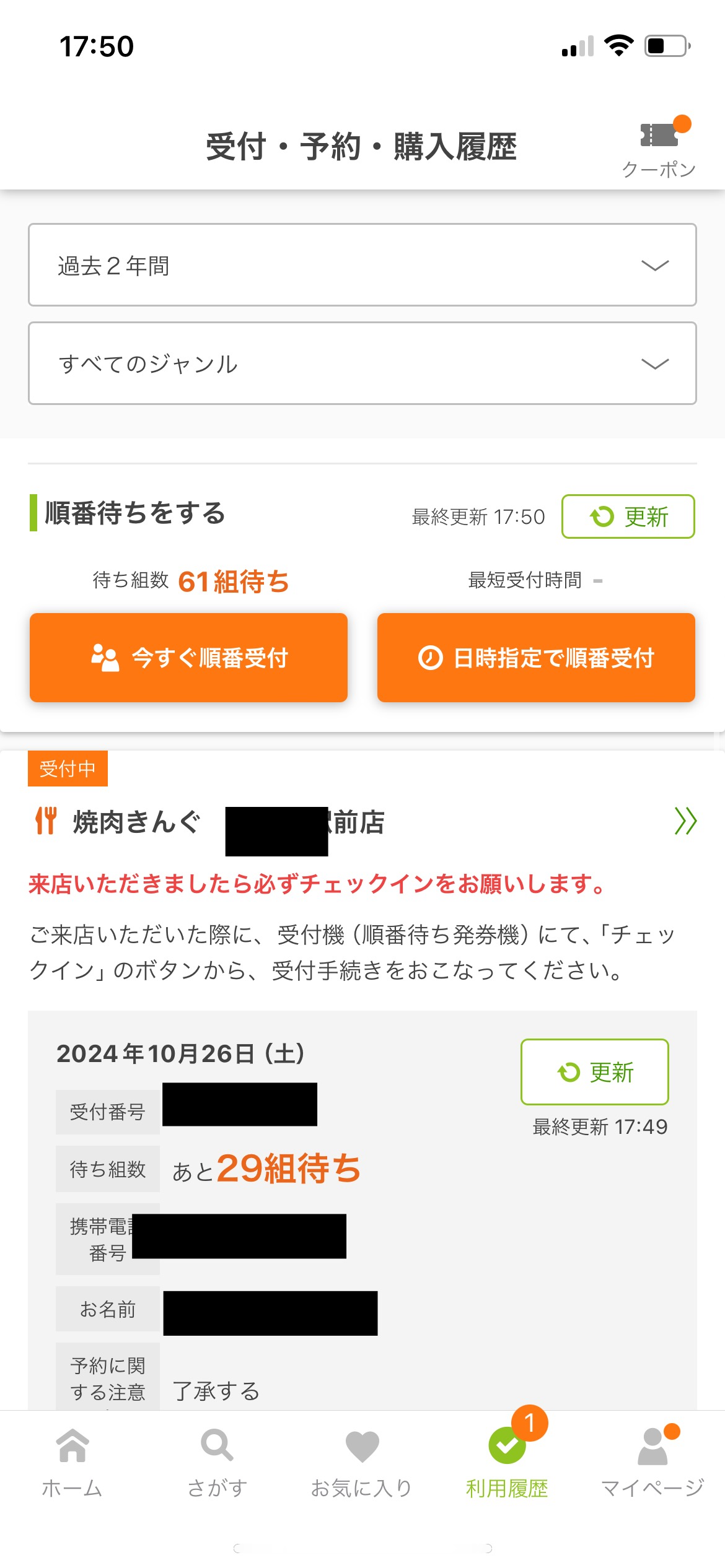Tap 更新 next to 最終更新 17:50
Viewport: 725px width, 1568px height.
click(x=628, y=516)
